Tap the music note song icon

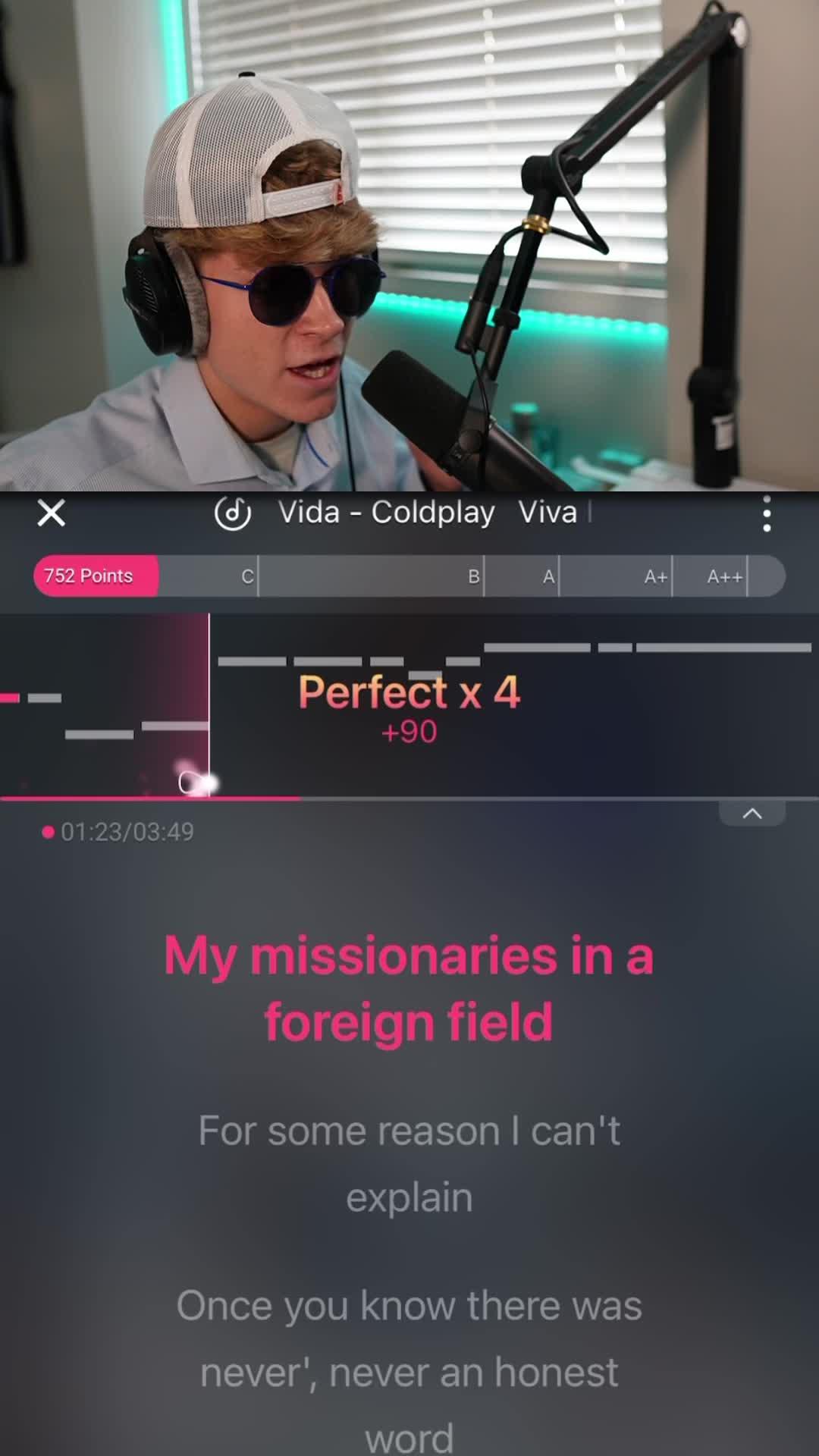coord(233,513)
